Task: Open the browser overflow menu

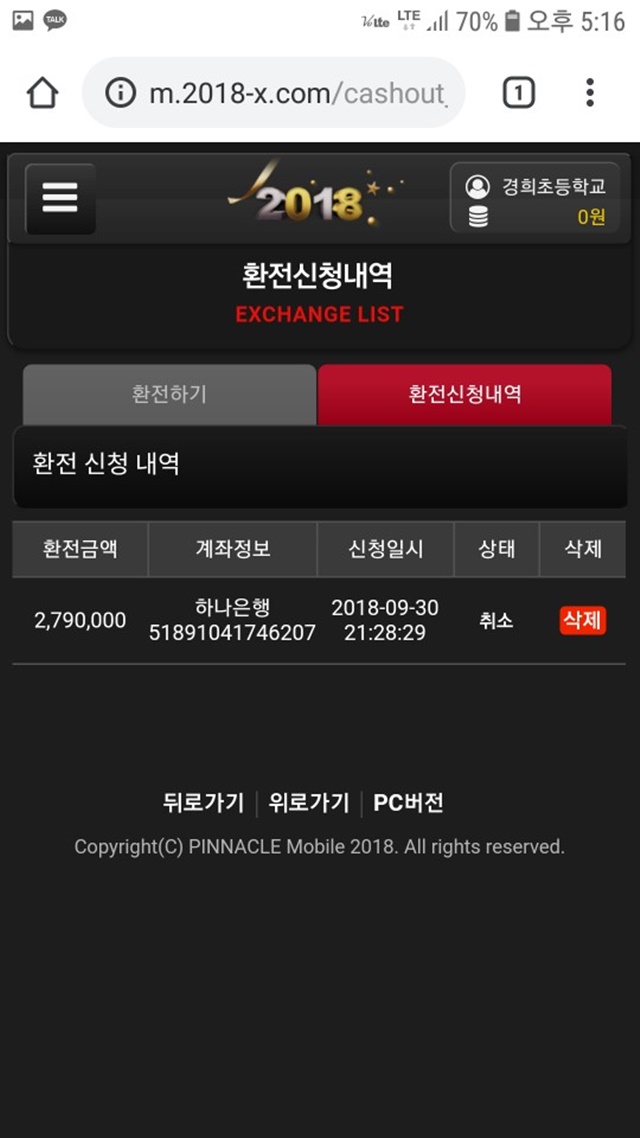Action: [x=590, y=93]
